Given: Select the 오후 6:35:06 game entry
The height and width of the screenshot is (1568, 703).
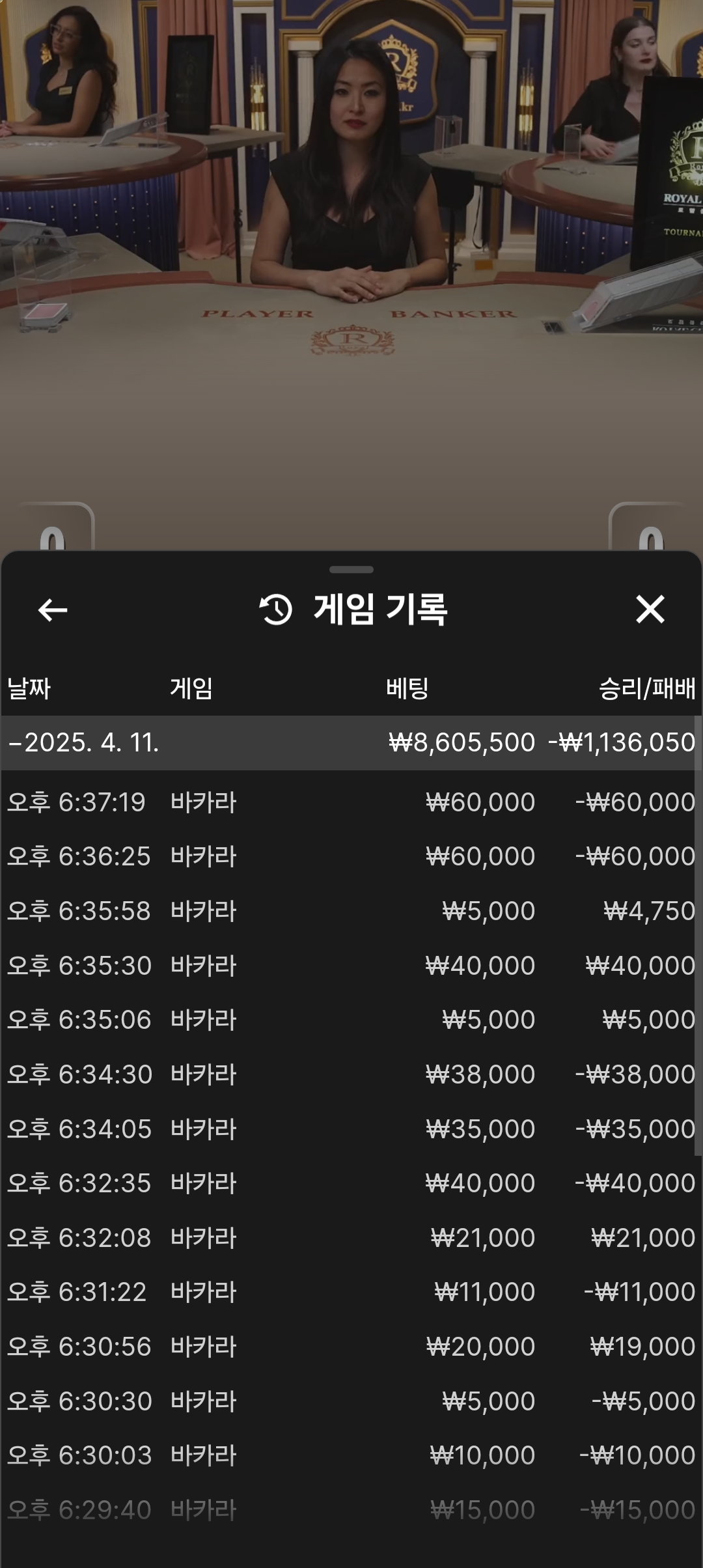Looking at the screenshot, I should click(x=351, y=1020).
